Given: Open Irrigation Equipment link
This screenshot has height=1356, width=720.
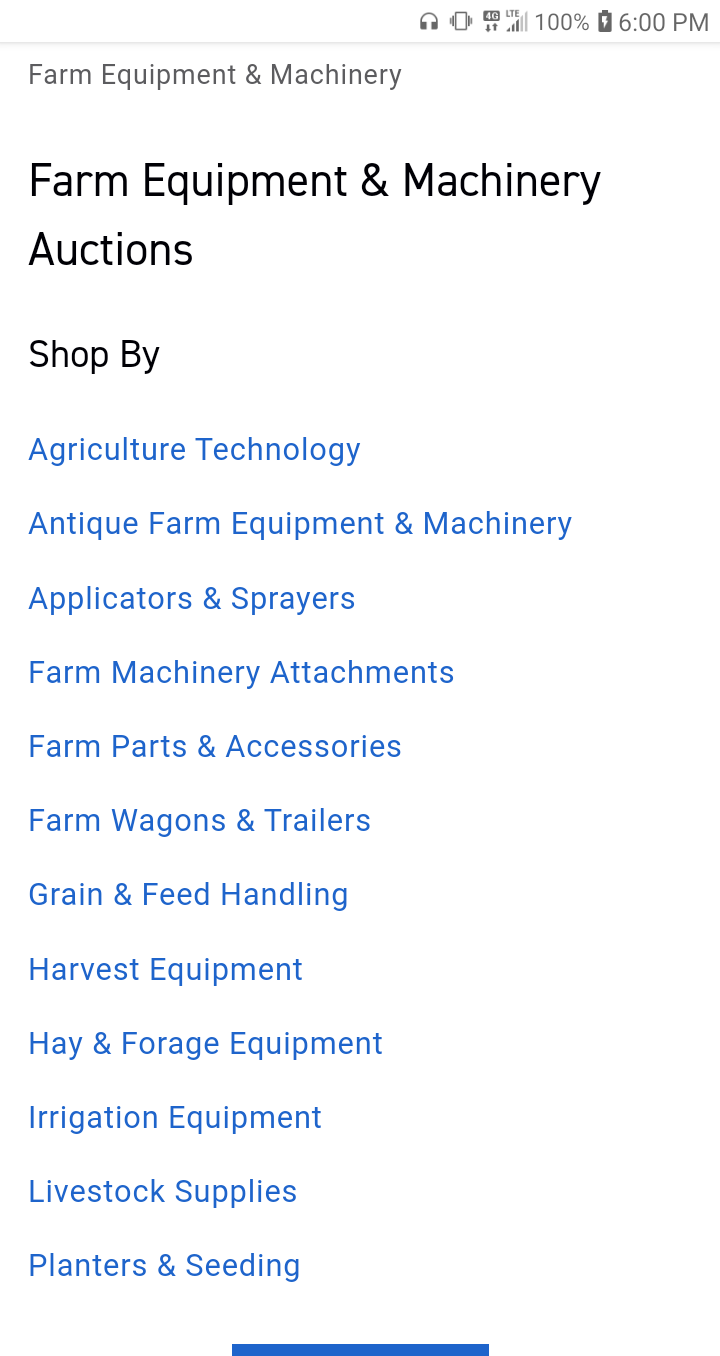Looking at the screenshot, I should click(175, 1117).
